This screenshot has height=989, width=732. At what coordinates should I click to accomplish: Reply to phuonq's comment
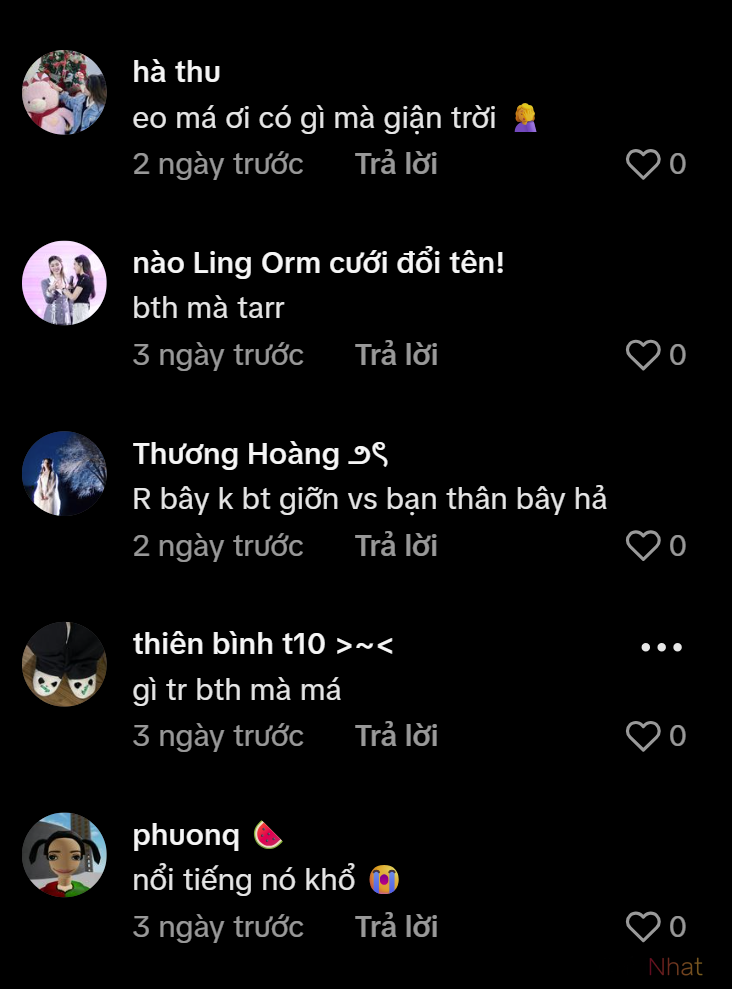tap(396, 927)
